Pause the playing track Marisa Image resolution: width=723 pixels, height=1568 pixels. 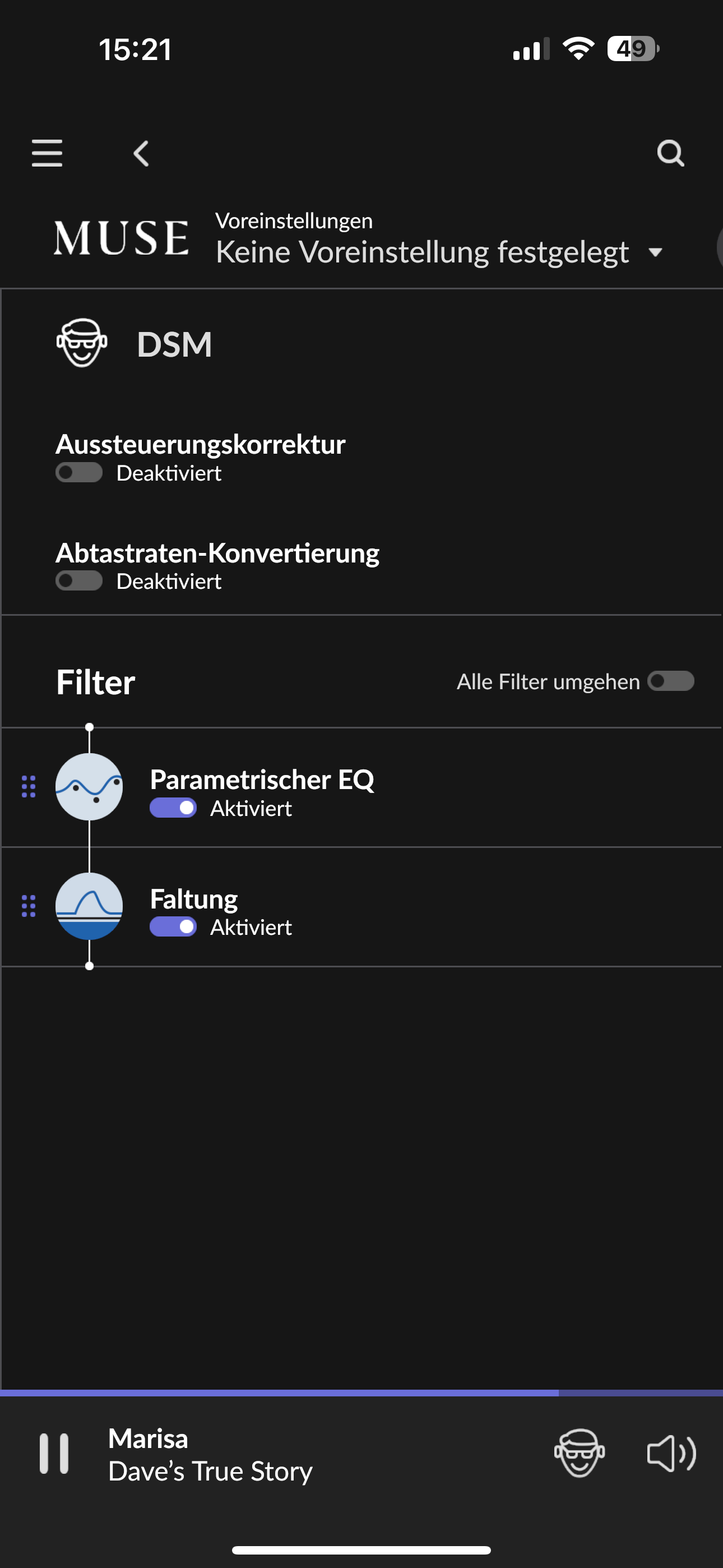click(x=54, y=1454)
